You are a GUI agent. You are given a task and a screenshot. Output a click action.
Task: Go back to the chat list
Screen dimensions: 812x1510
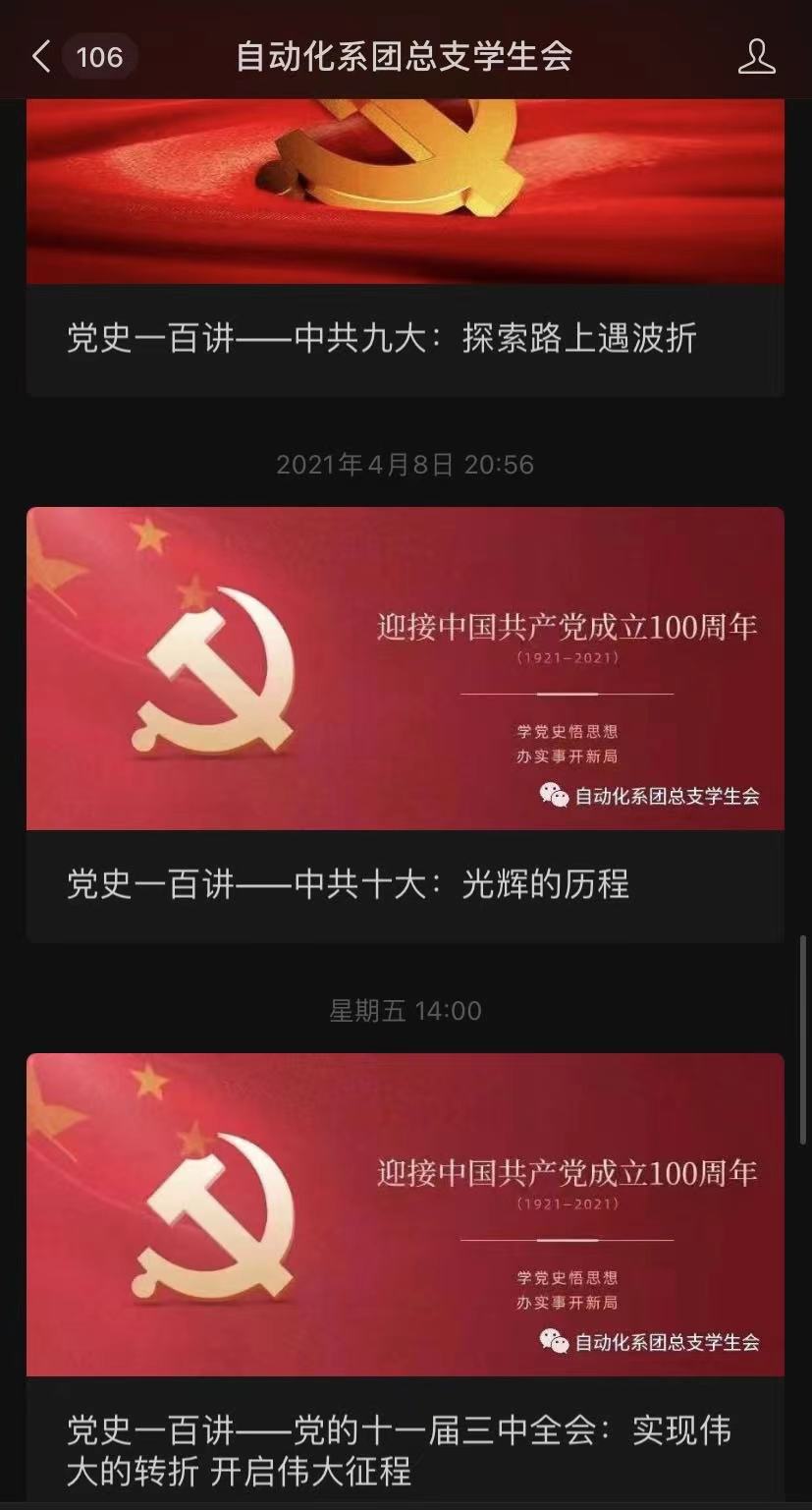coord(41,57)
